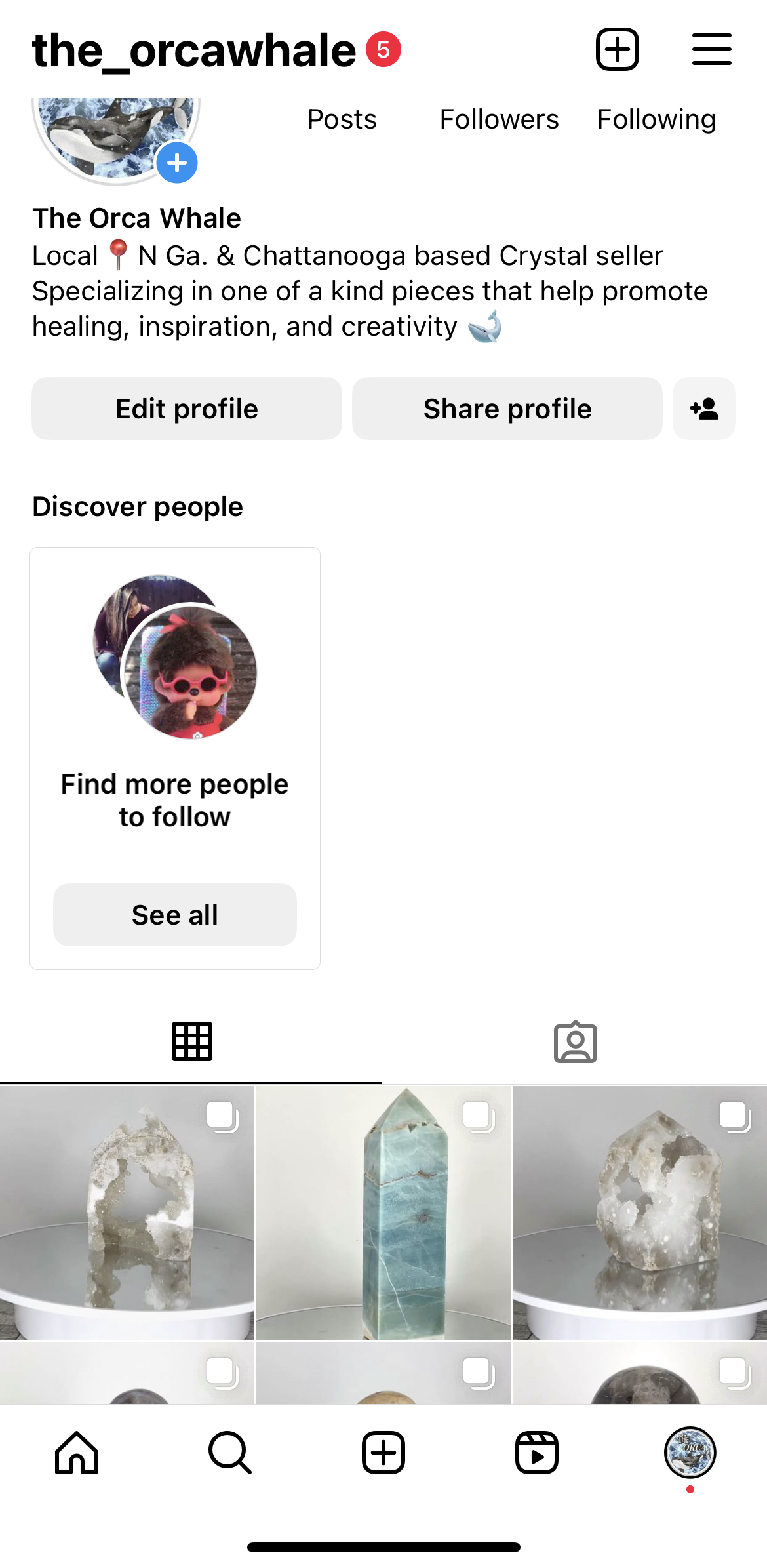The width and height of the screenshot is (767, 1568).
Task: View the Followers list
Action: point(499,119)
